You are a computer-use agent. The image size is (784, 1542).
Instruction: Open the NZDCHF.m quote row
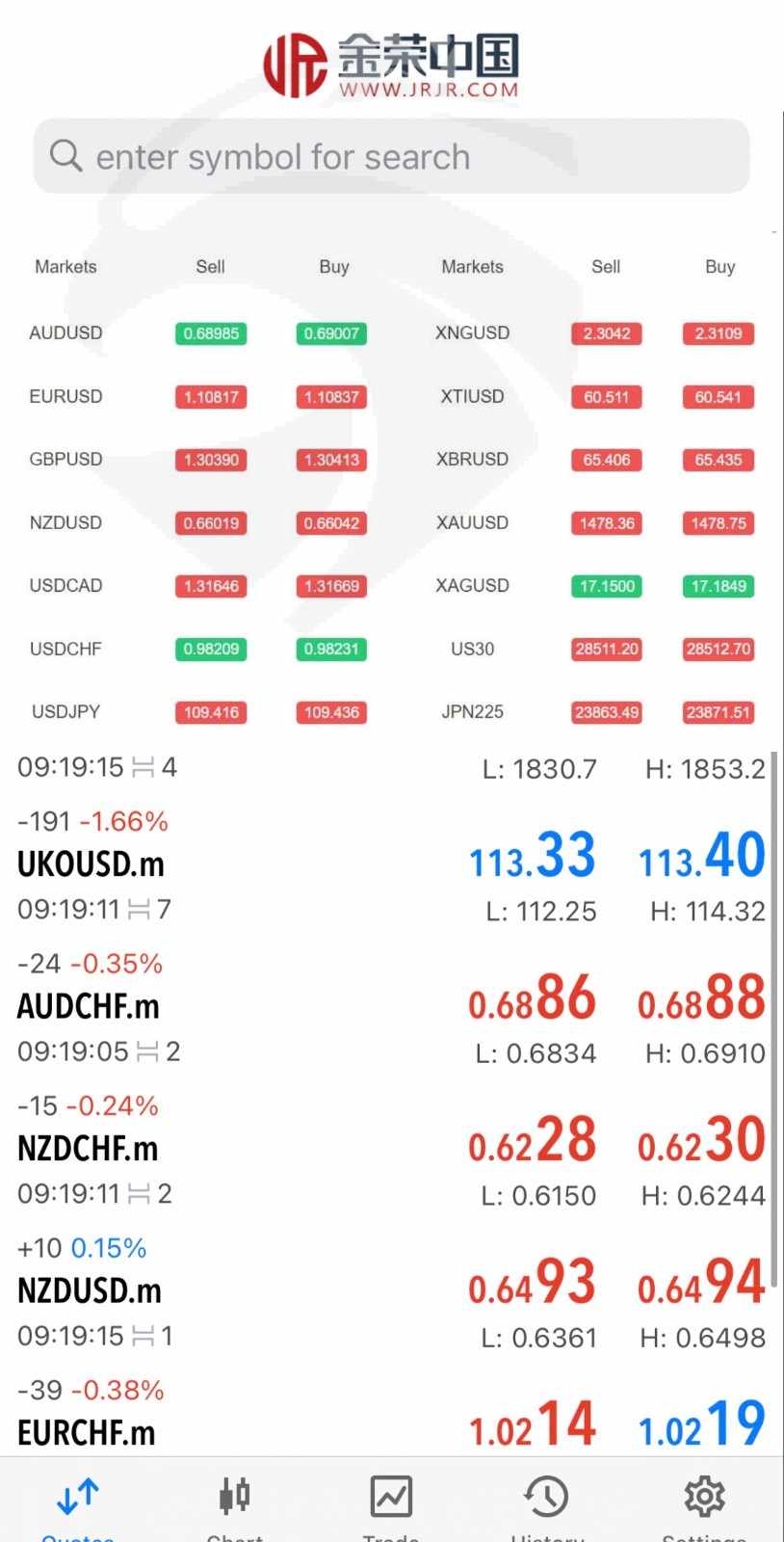tap(391, 1149)
